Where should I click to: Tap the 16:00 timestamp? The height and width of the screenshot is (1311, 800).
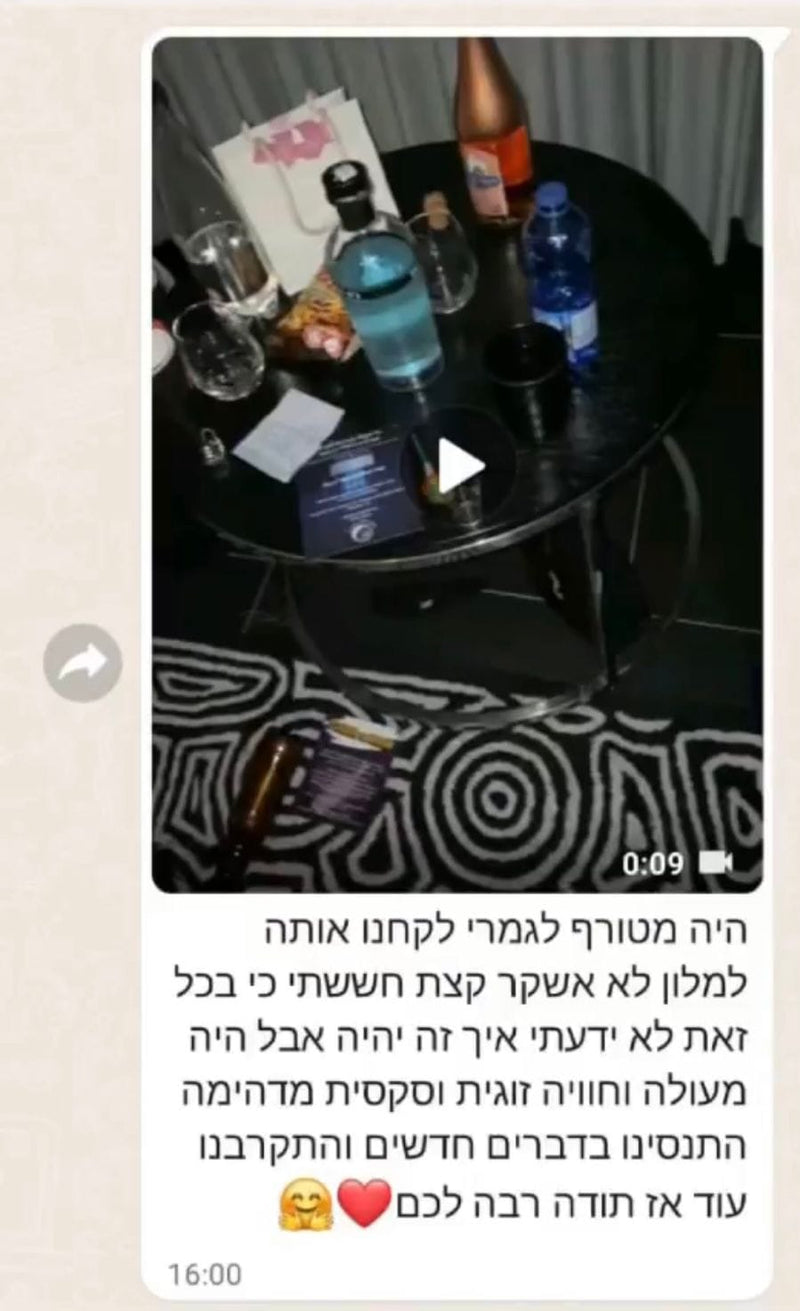tap(205, 1271)
